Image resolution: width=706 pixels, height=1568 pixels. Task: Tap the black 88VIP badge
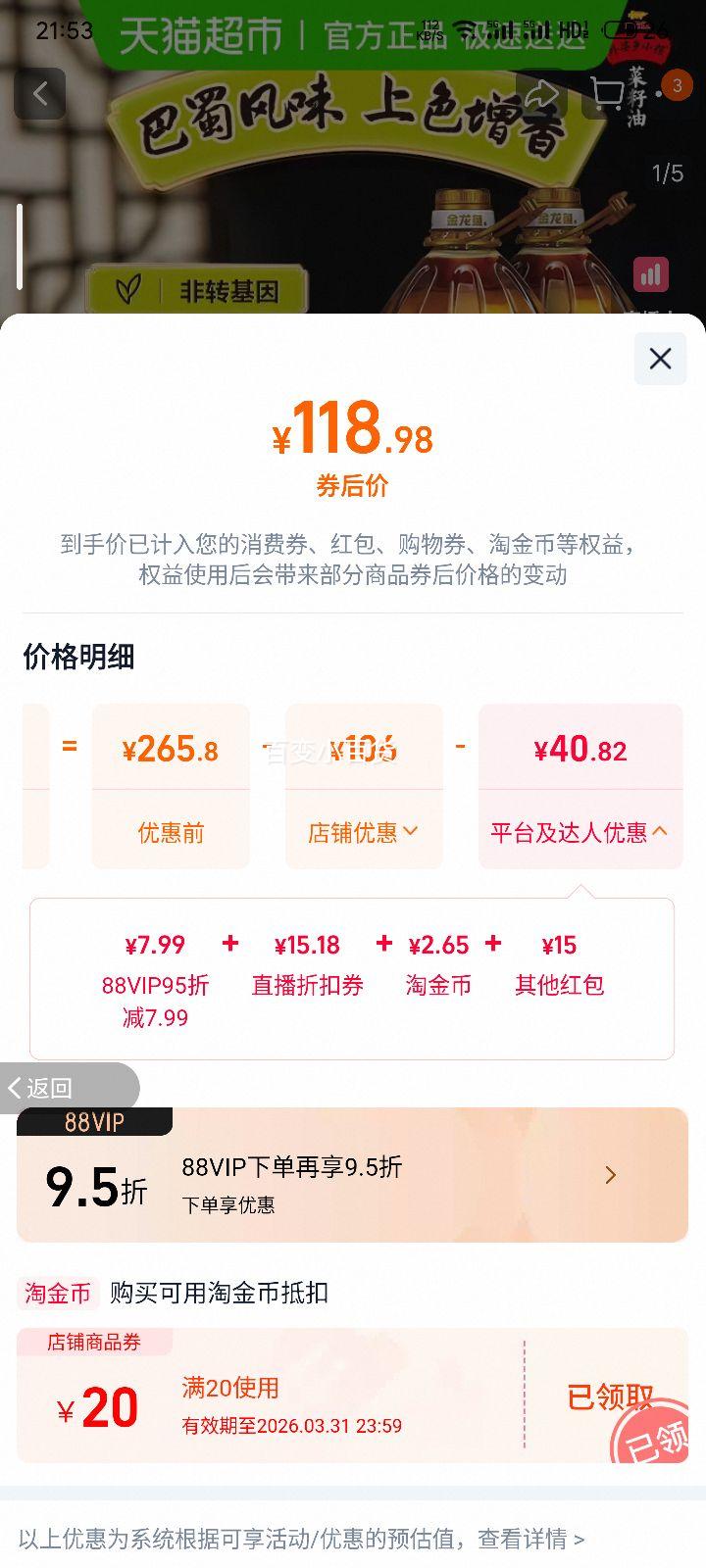93,1121
